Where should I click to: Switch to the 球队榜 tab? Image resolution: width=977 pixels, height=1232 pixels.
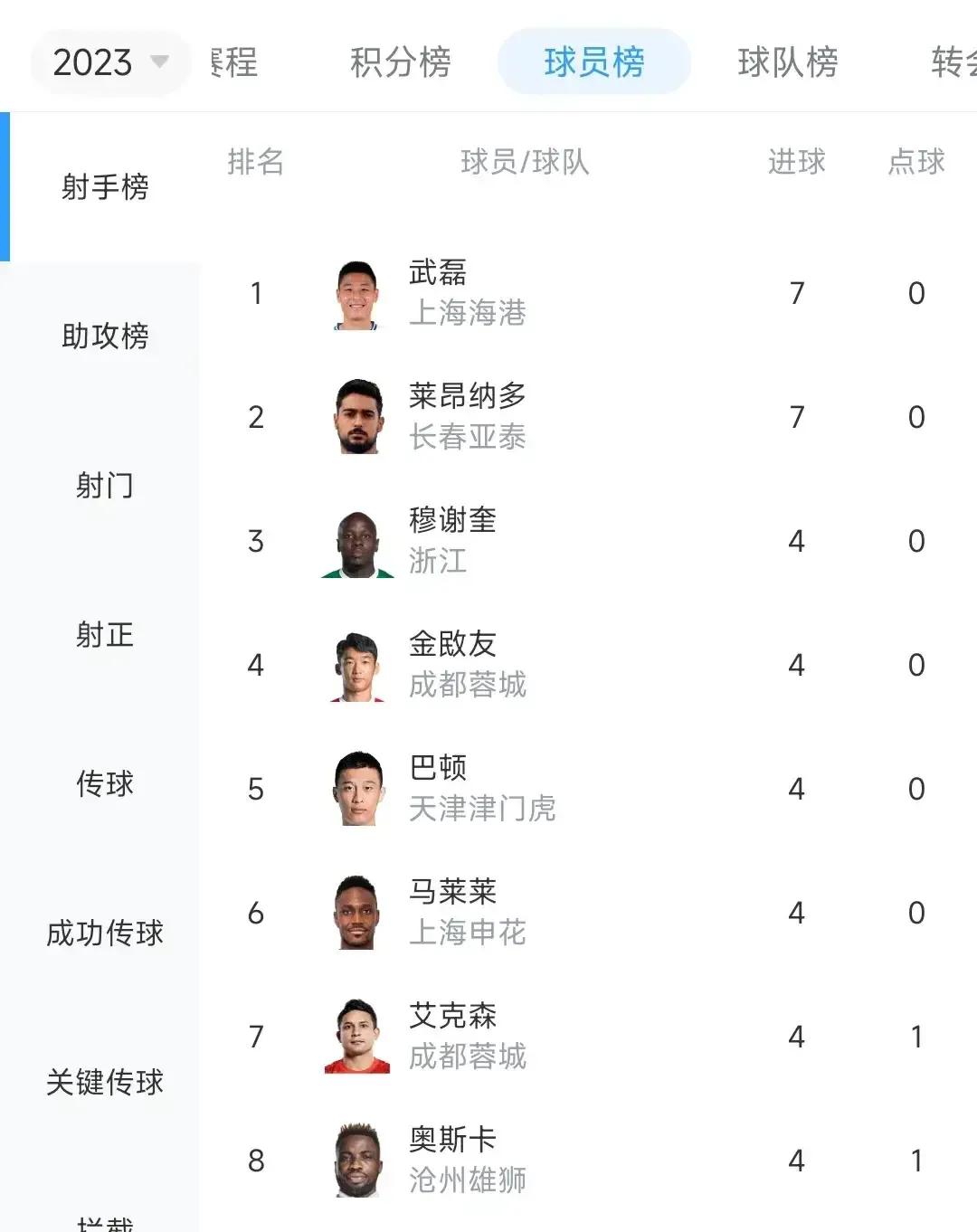(787, 62)
